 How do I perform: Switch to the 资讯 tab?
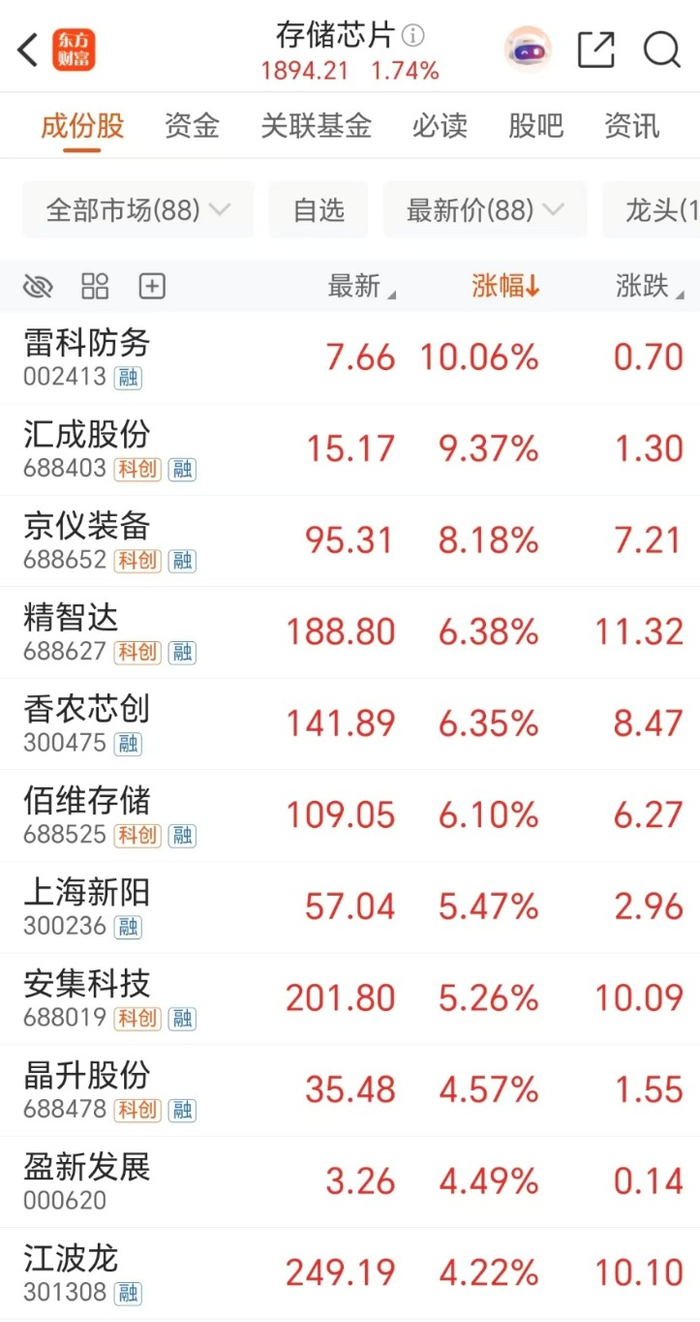(632, 126)
